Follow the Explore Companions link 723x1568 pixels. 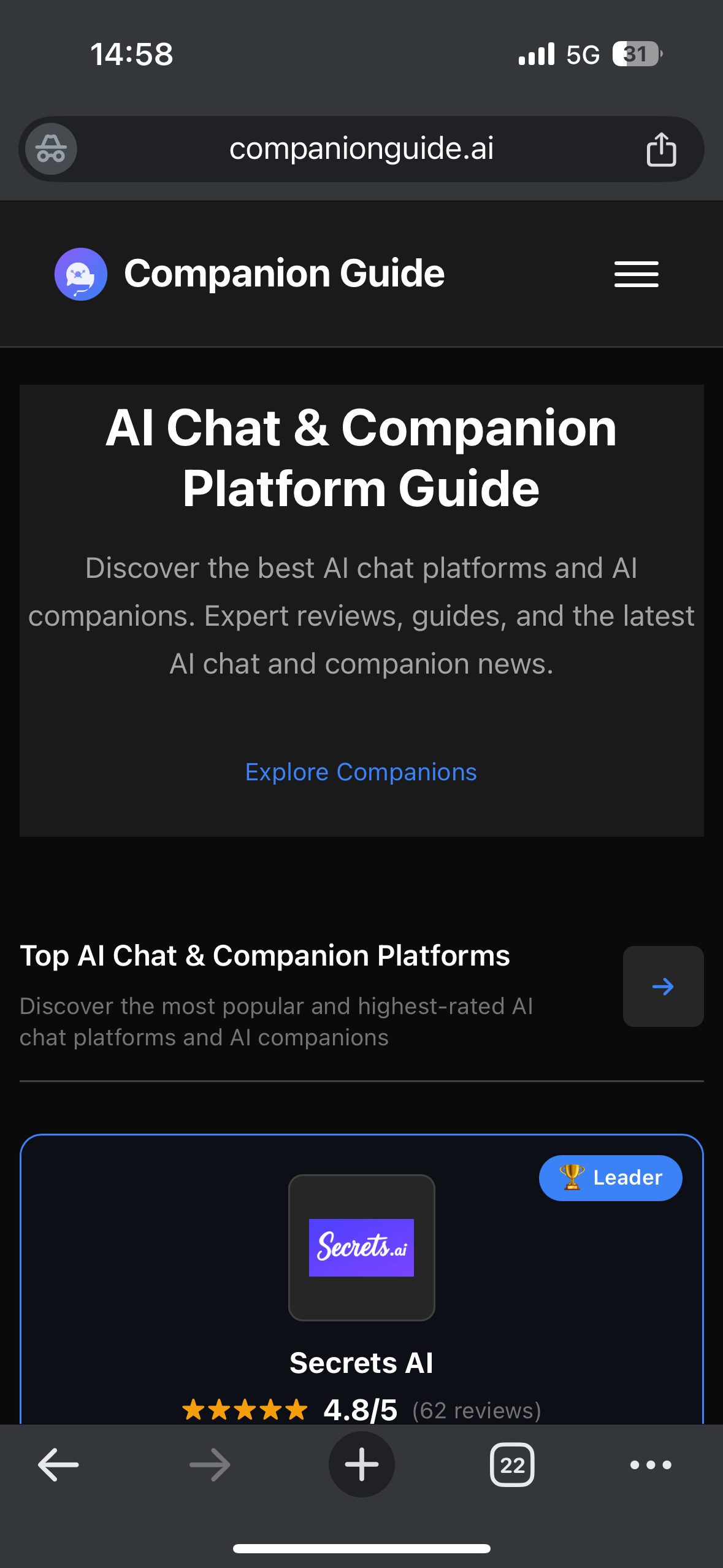[x=361, y=772]
